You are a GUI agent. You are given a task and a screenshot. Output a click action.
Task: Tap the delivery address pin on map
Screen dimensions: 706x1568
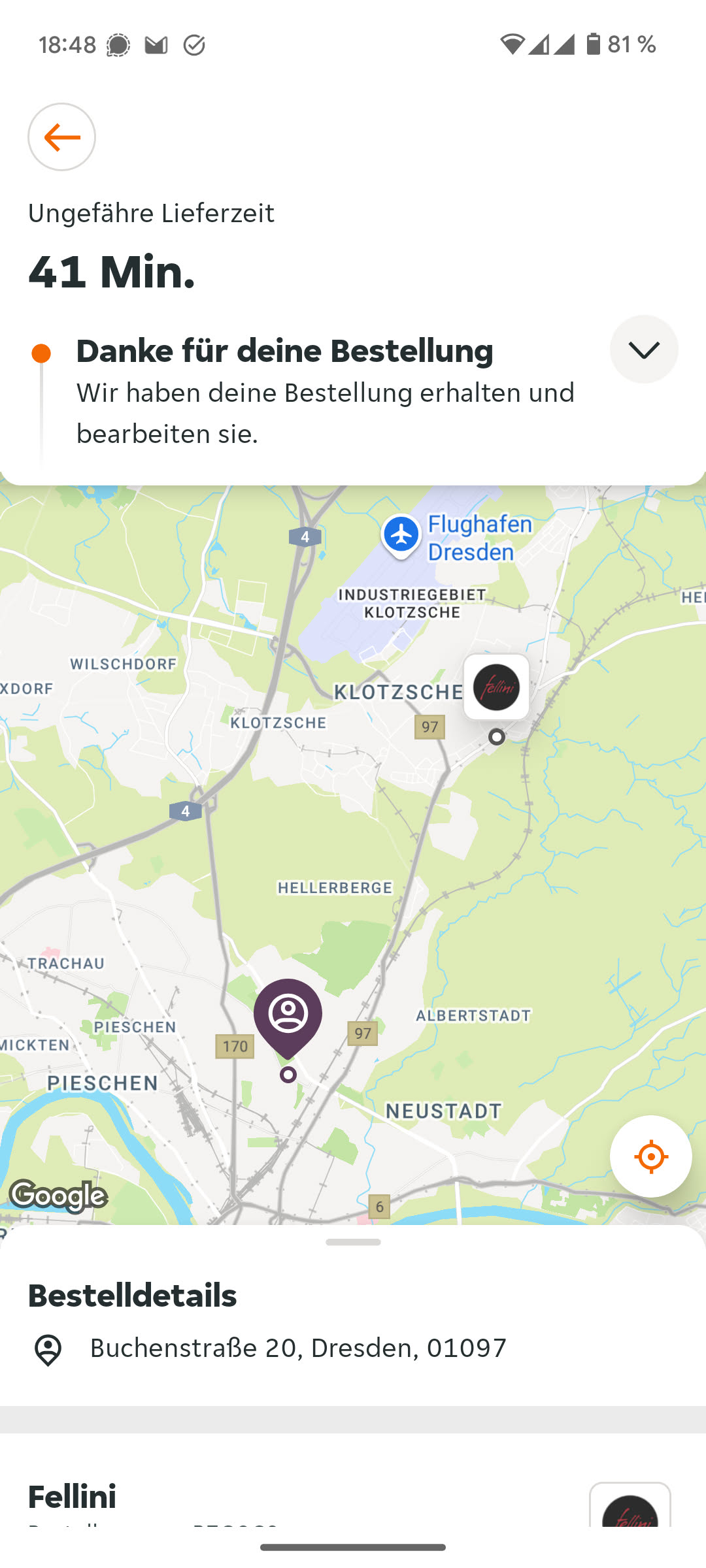(x=288, y=1016)
